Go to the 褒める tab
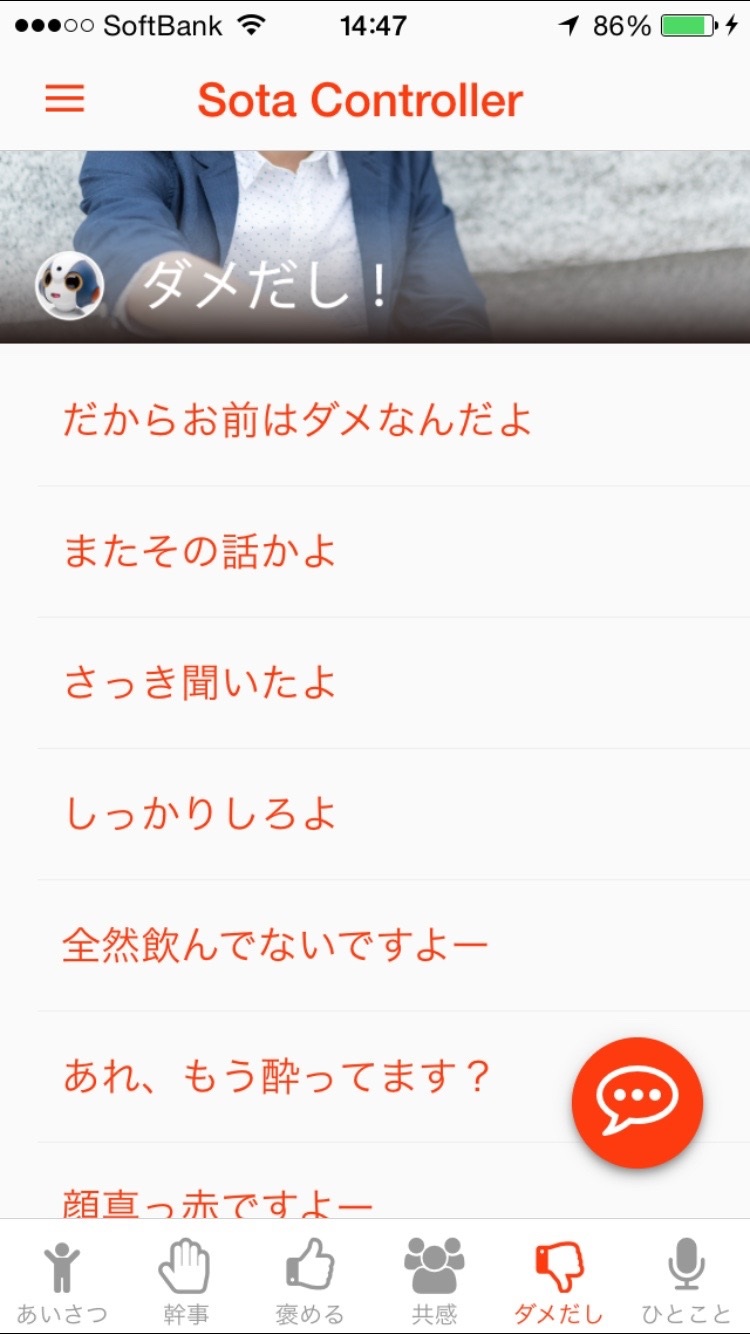750x1334 pixels. (x=310, y=1281)
